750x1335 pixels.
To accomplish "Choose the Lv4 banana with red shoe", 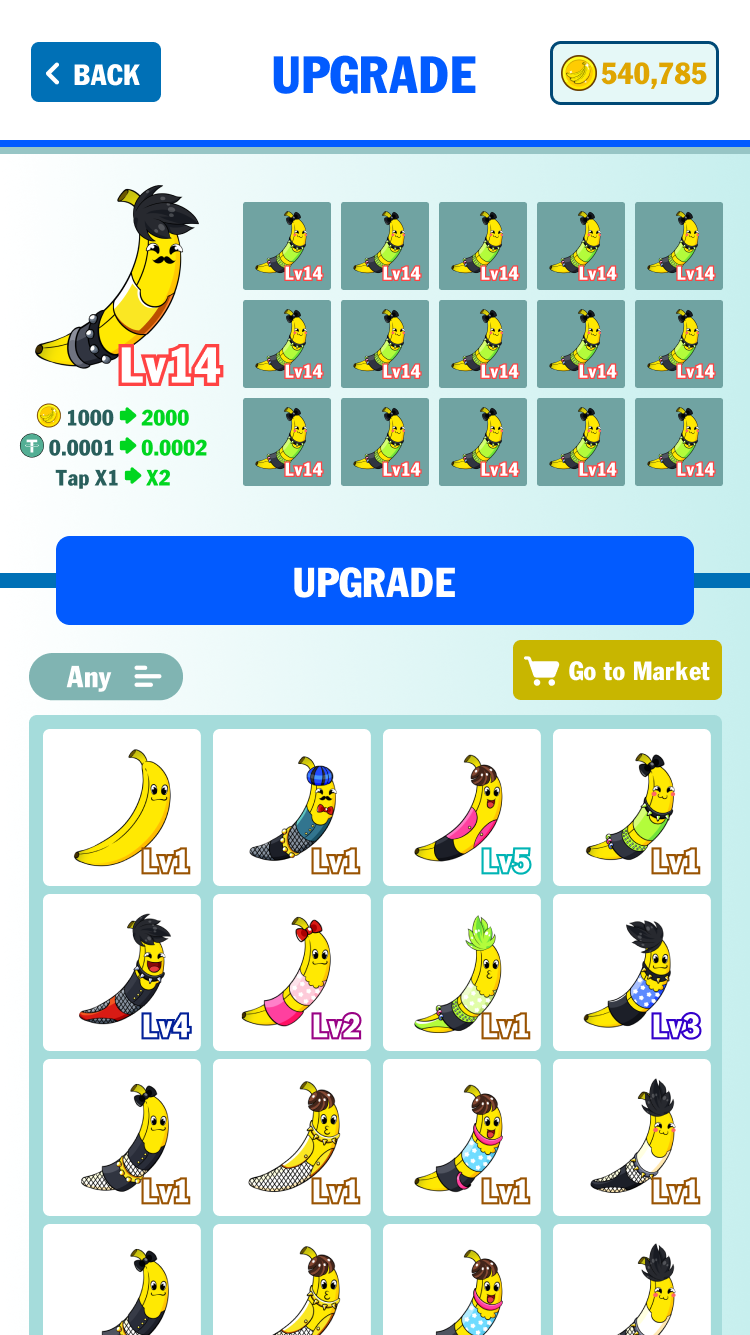I will coord(122,973).
